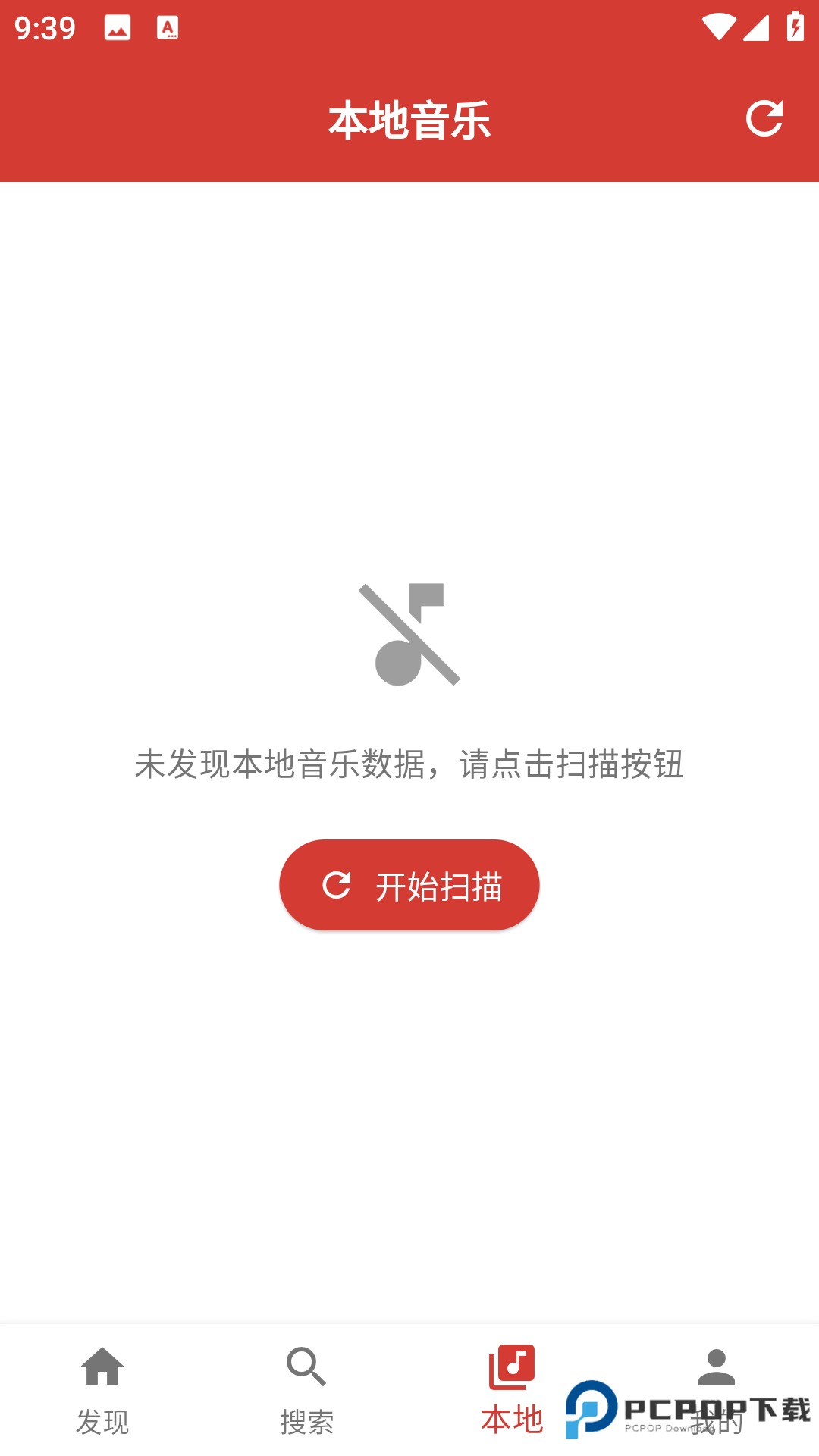Switch to the 发现 tab
Viewport: 819px width, 1456px height.
[103, 1416]
